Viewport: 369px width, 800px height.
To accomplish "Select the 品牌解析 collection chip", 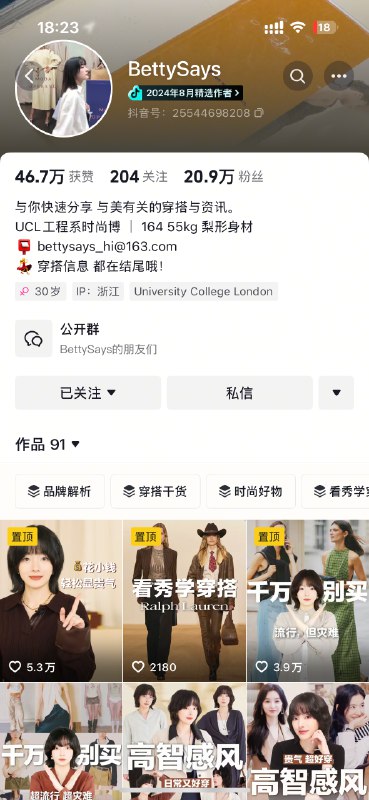I will coord(60,491).
